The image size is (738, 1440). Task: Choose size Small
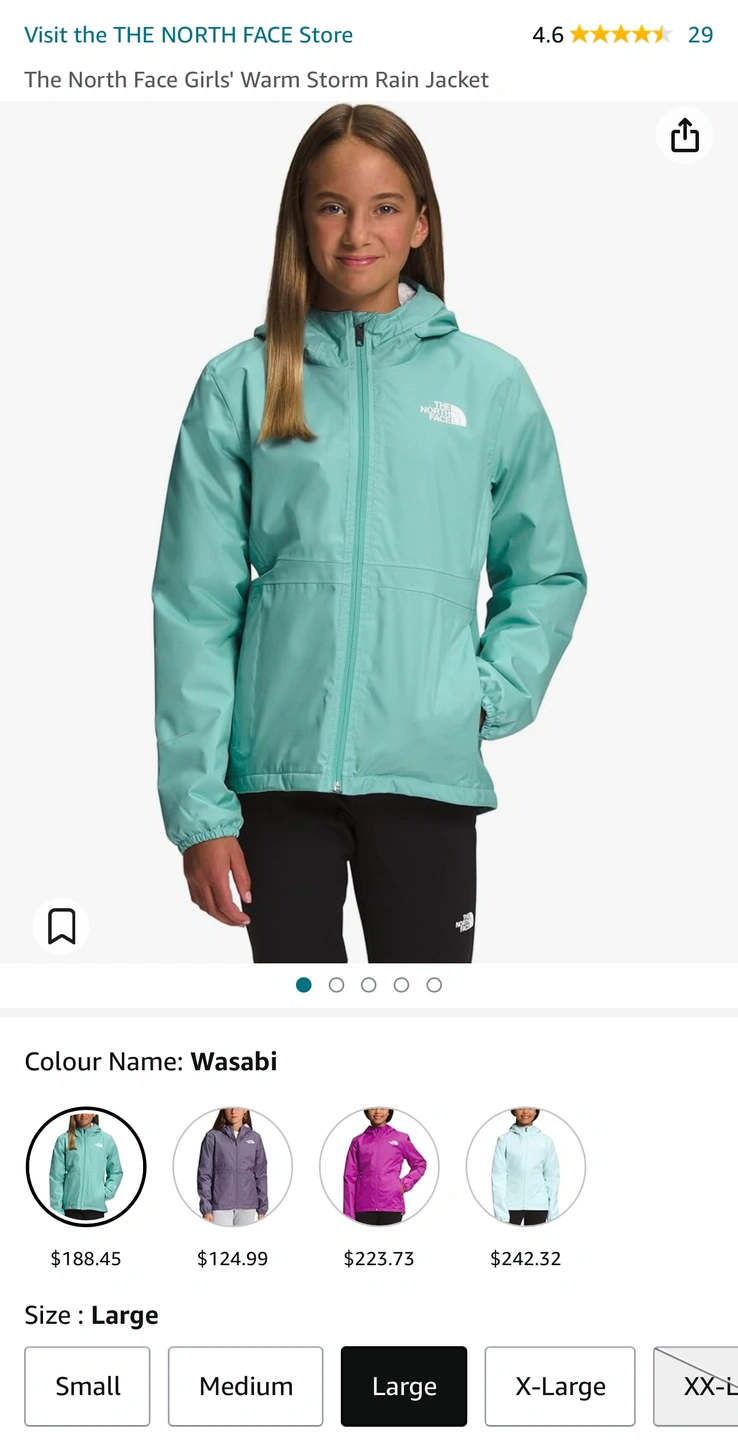[88, 1386]
